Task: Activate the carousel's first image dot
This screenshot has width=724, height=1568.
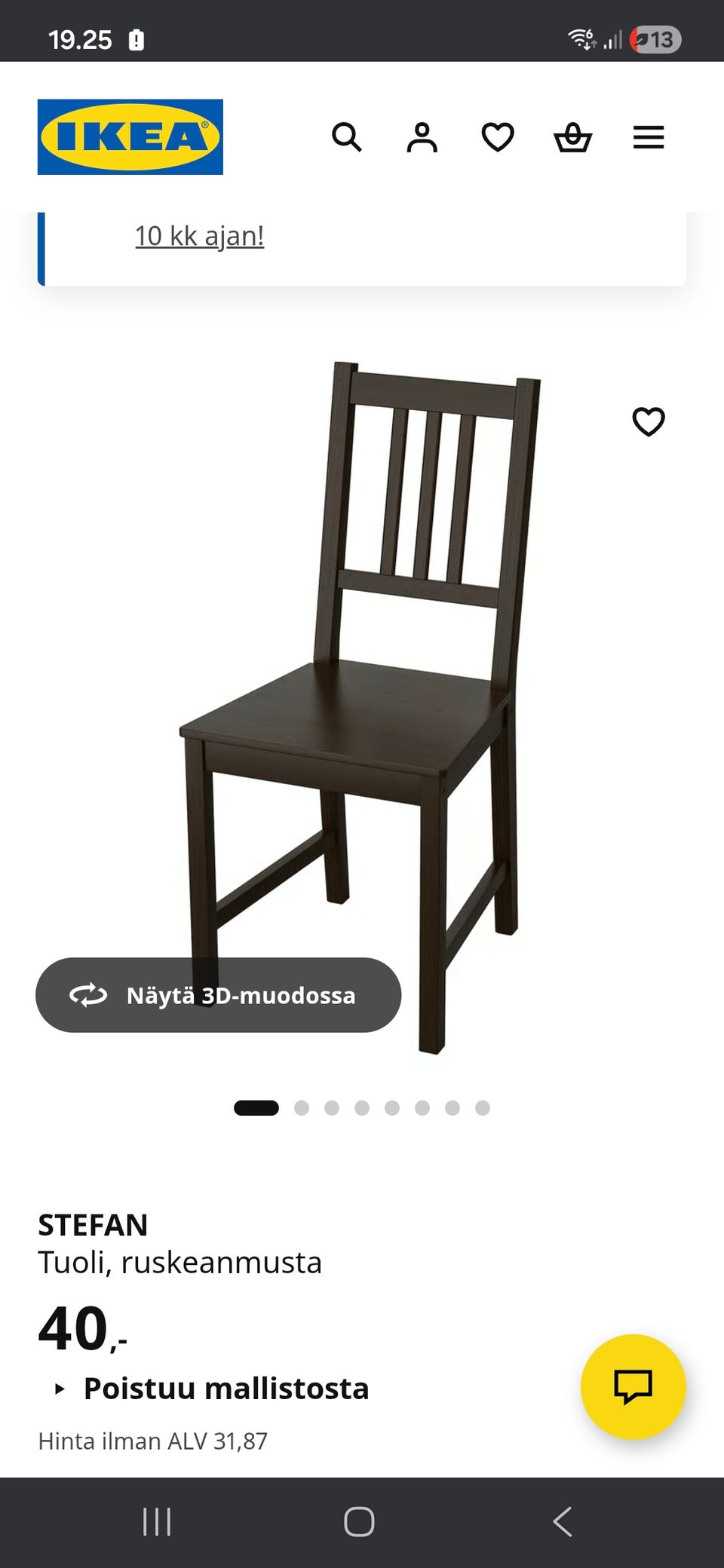Action: coord(256,1108)
